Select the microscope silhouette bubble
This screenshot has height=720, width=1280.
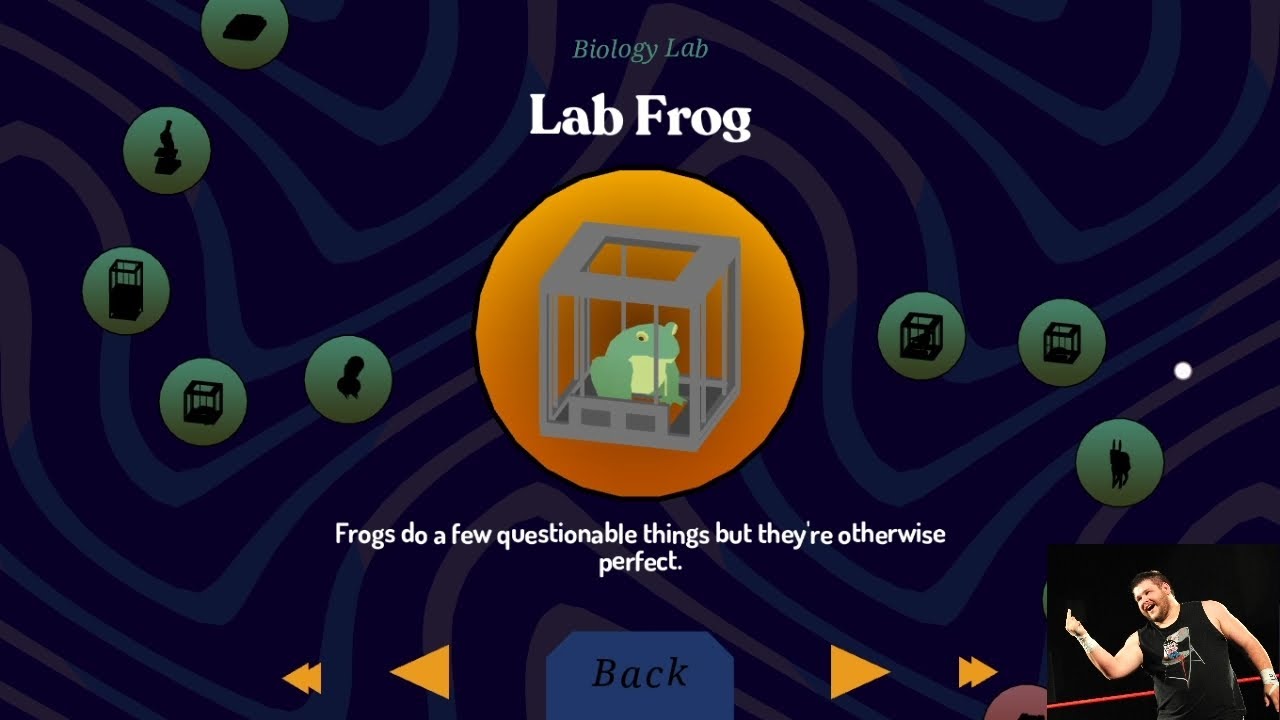167,150
